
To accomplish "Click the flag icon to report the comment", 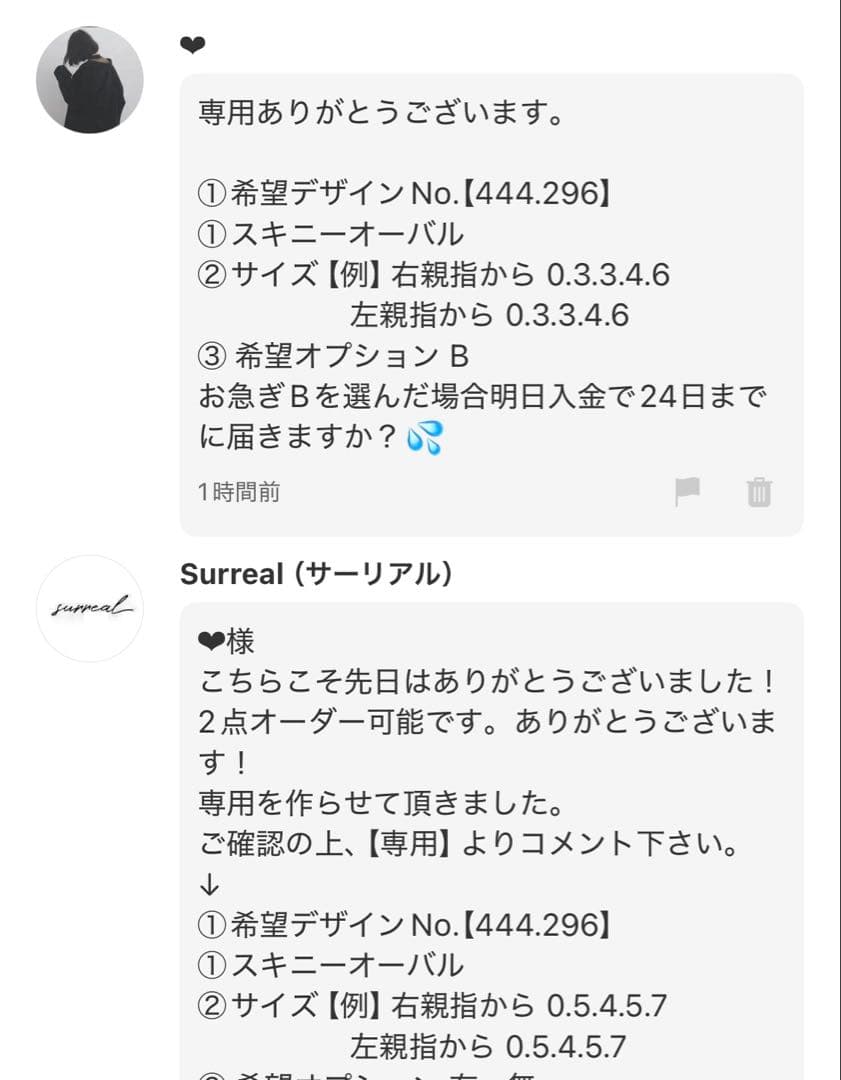I will (x=684, y=492).
